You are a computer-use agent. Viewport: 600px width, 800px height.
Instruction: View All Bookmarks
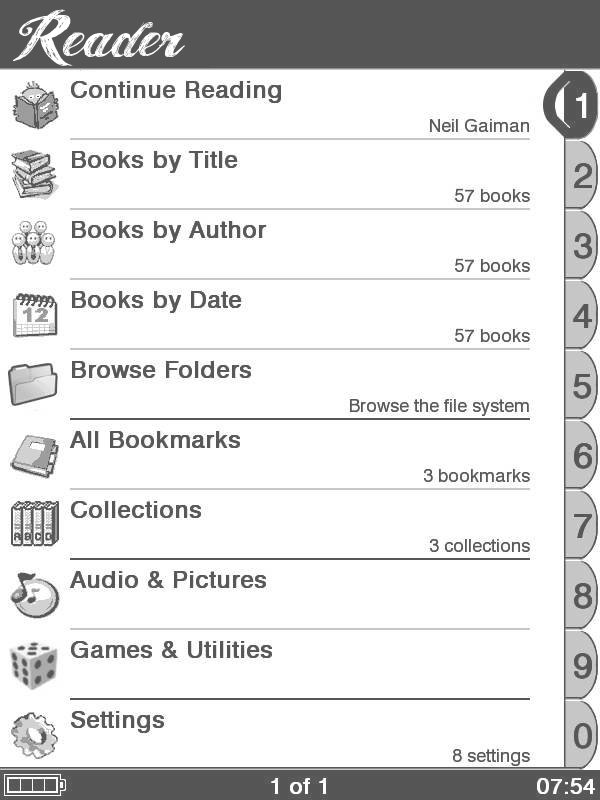point(270,455)
